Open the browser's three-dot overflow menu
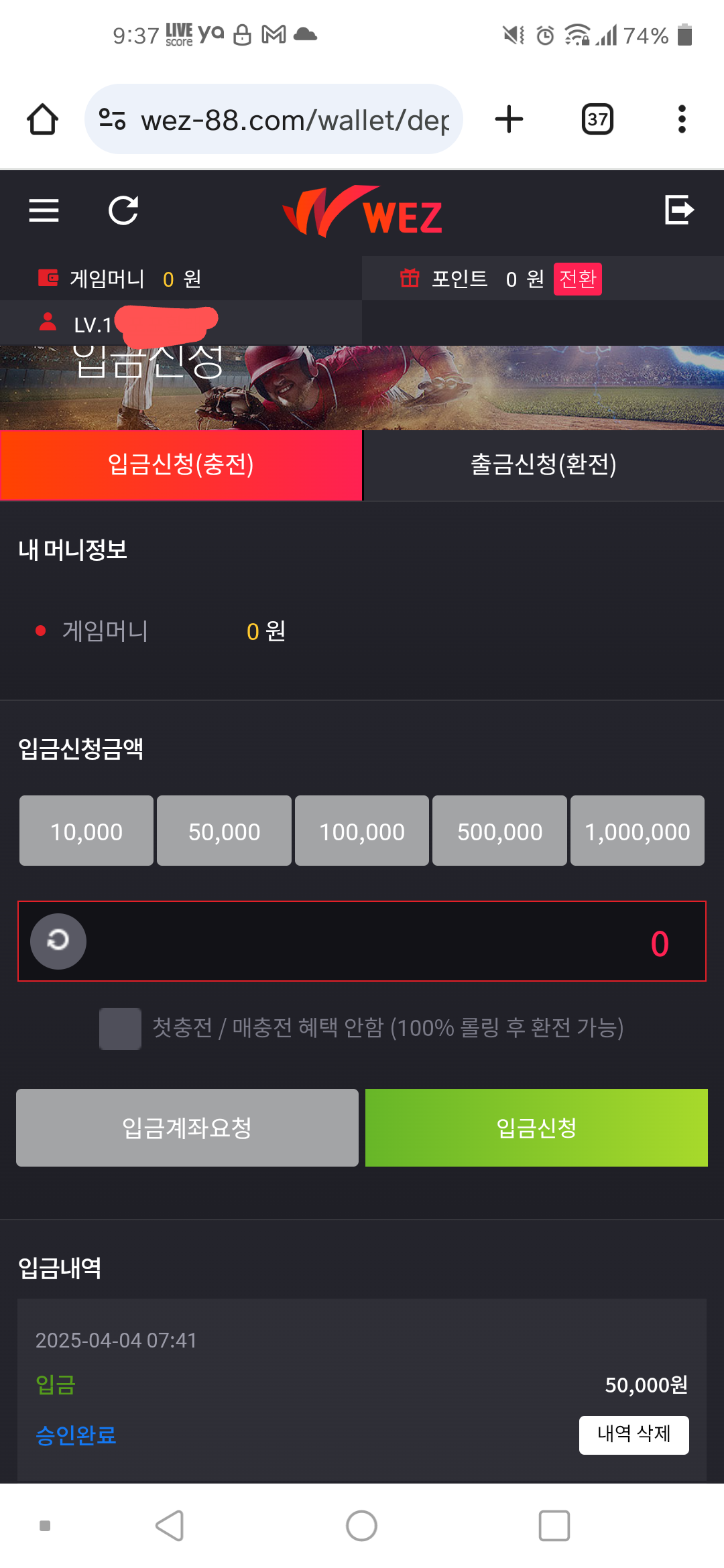Viewport: 724px width, 1568px height. pyautogui.click(x=682, y=119)
